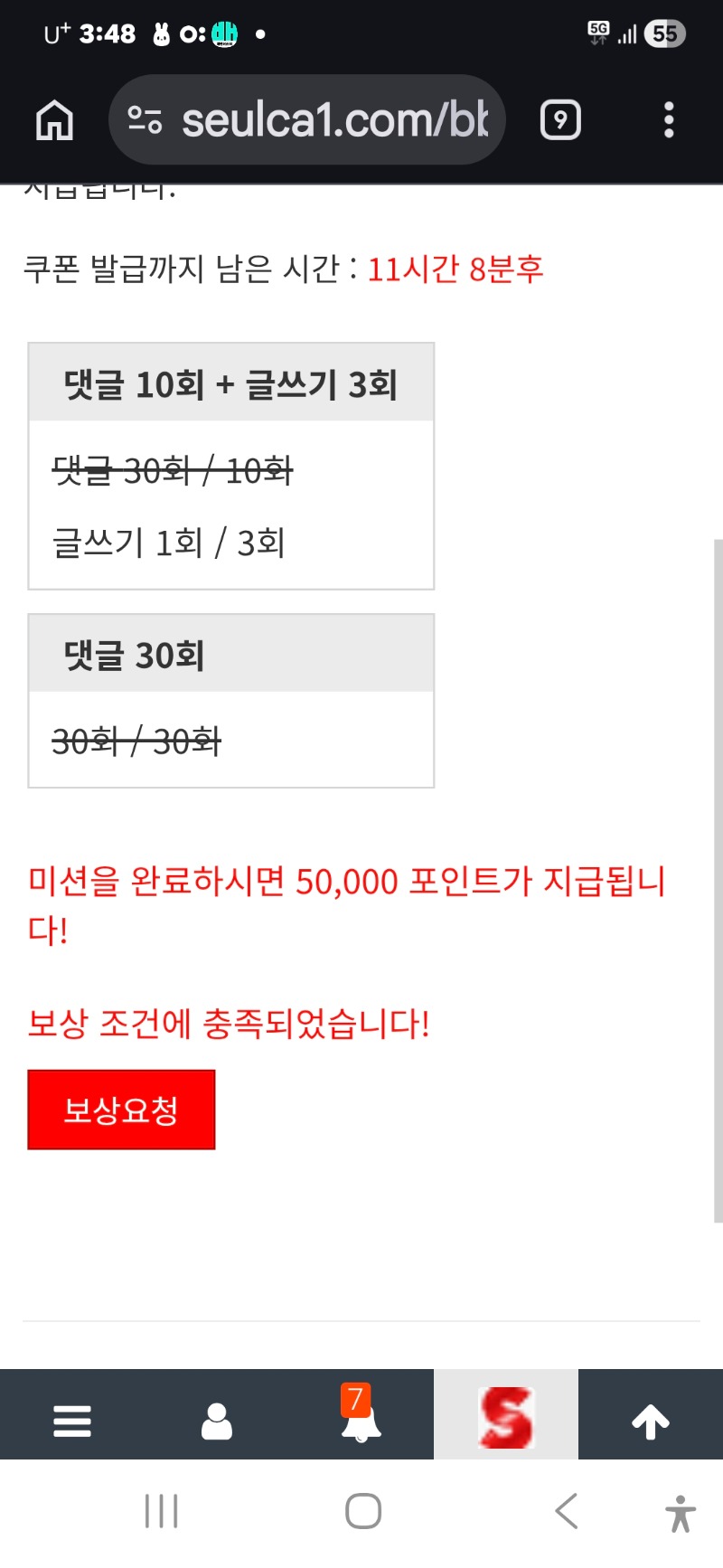Open the hamburger menu in bottom bar
723x1568 pixels.
(x=72, y=1421)
